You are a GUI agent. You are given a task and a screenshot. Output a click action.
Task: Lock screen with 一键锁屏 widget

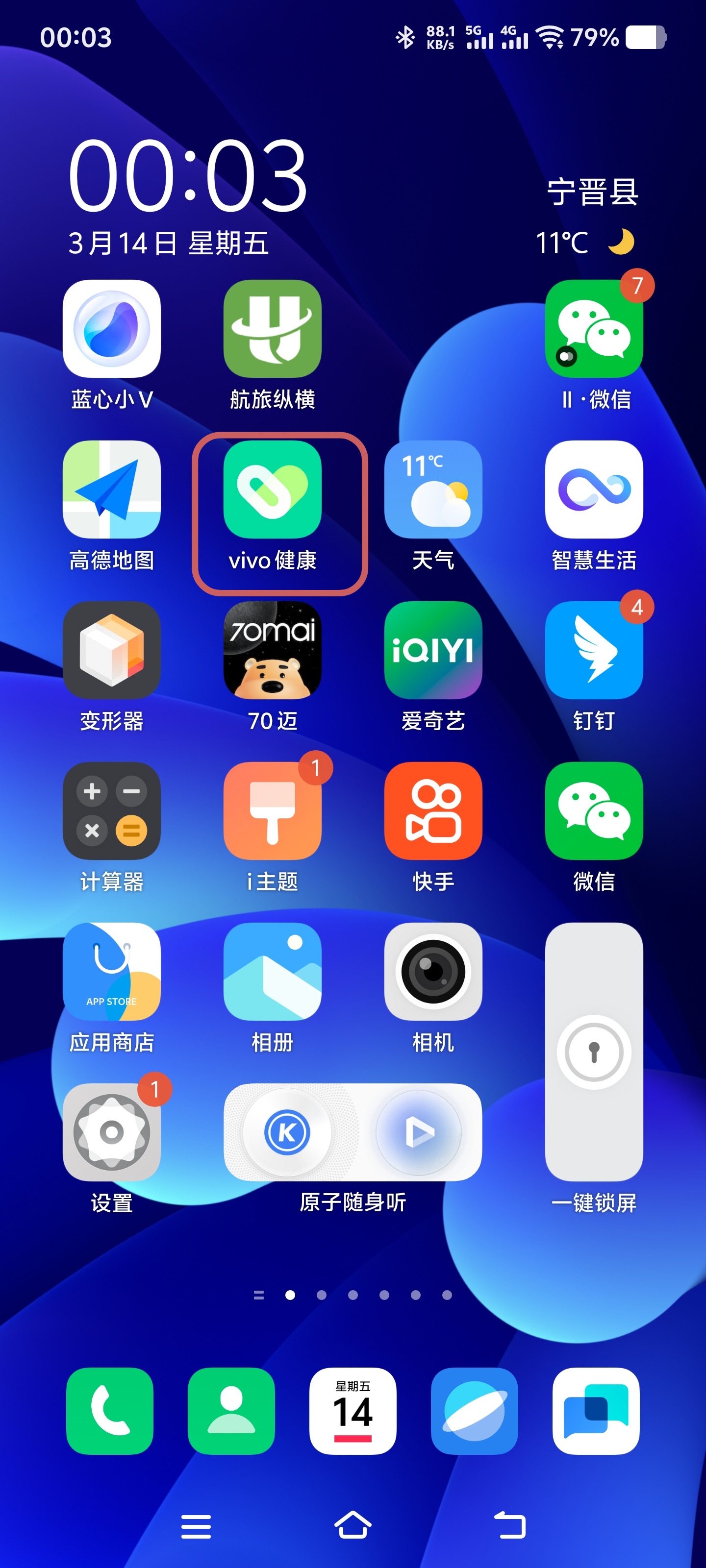[x=593, y=1053]
